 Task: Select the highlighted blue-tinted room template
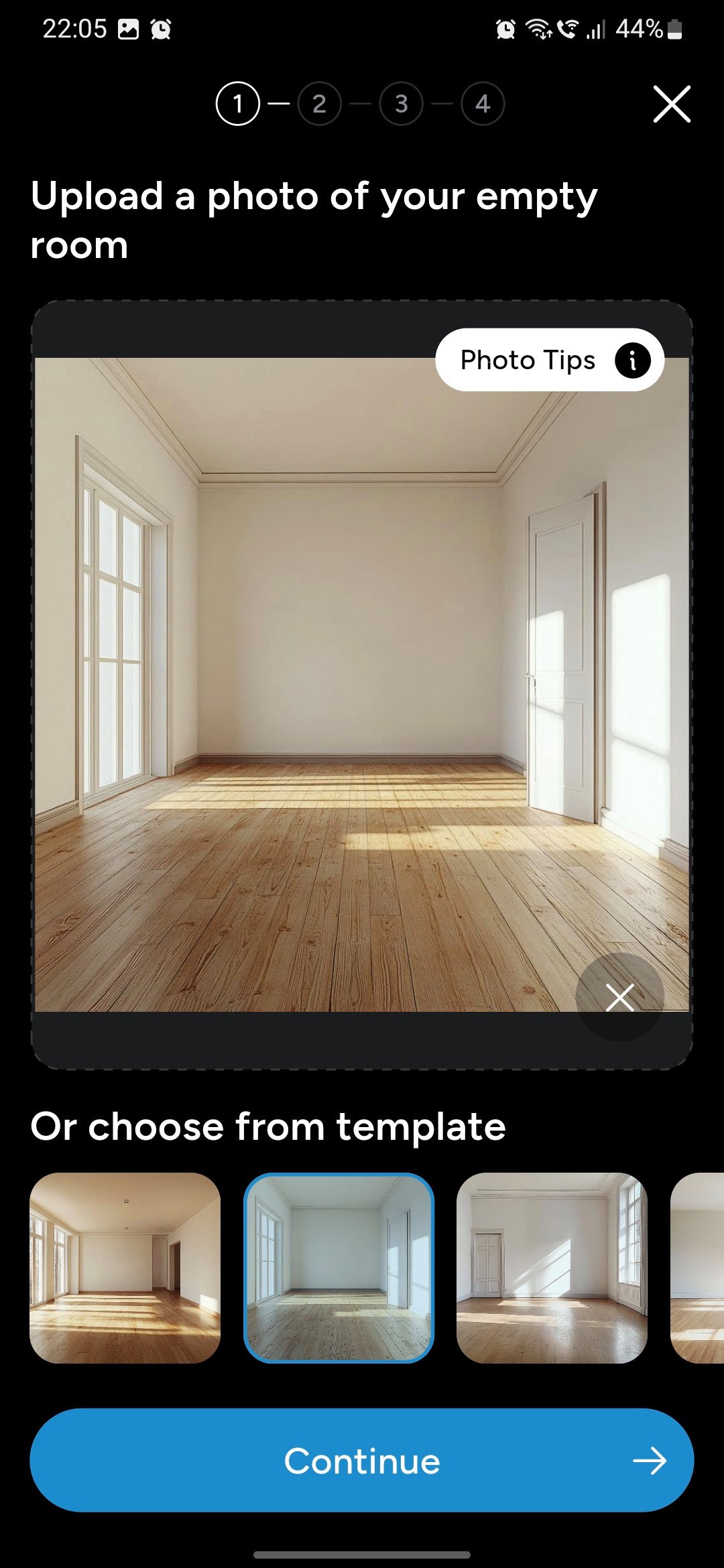click(339, 1268)
